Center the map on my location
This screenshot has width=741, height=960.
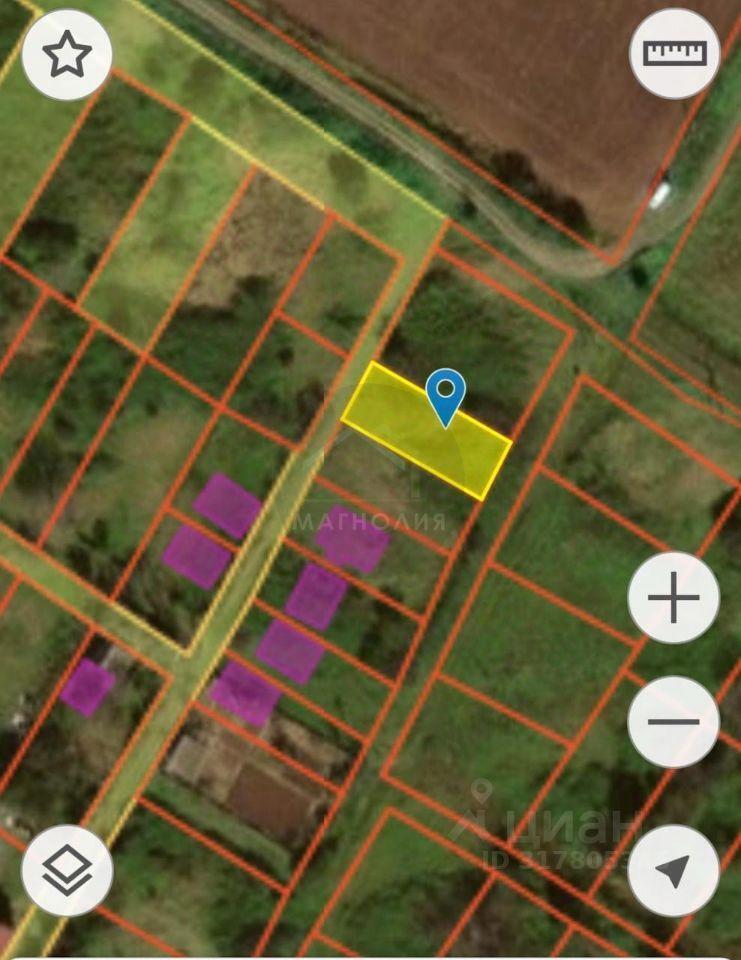(674, 870)
